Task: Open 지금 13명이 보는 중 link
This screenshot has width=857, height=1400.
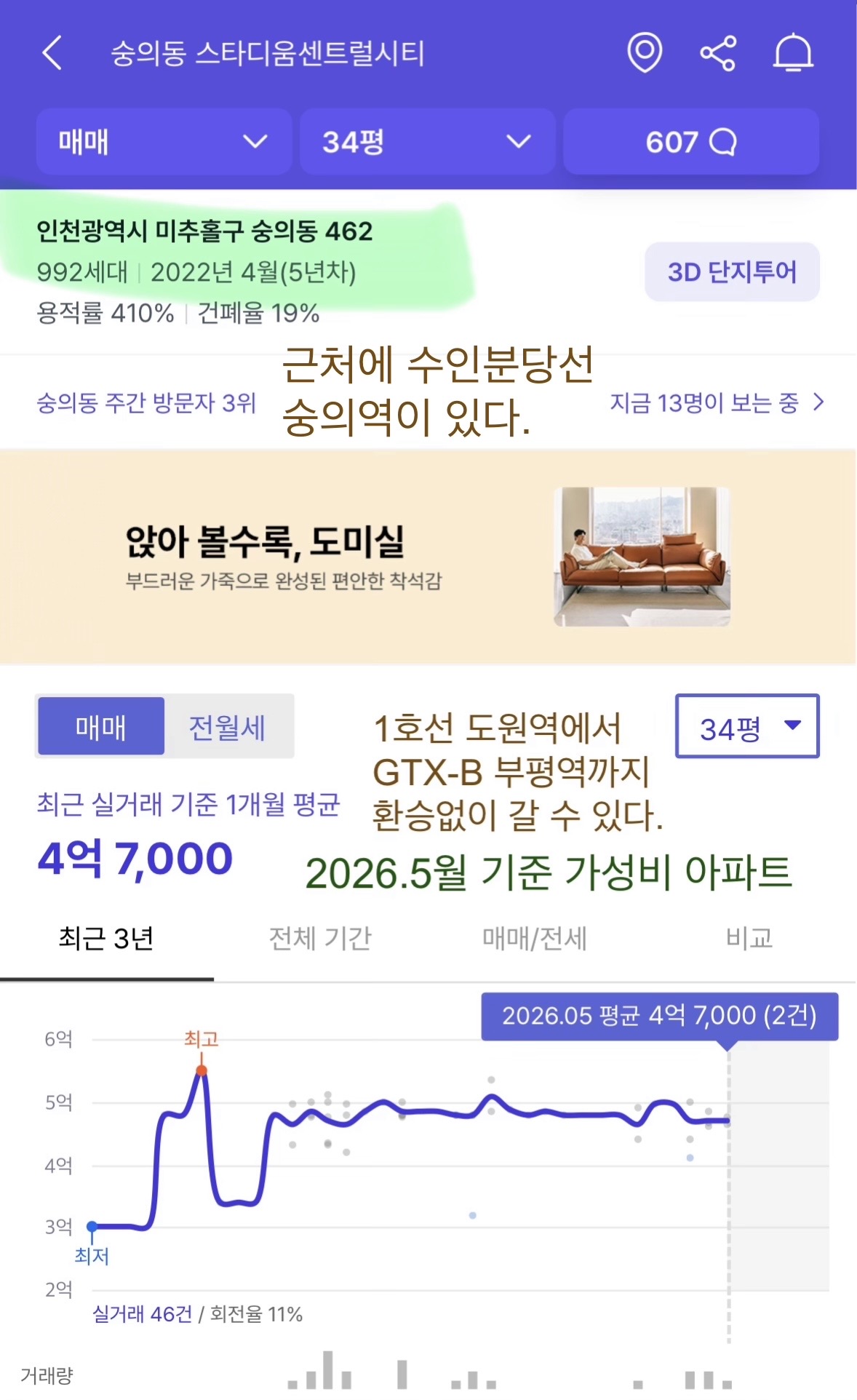Action: (x=717, y=402)
